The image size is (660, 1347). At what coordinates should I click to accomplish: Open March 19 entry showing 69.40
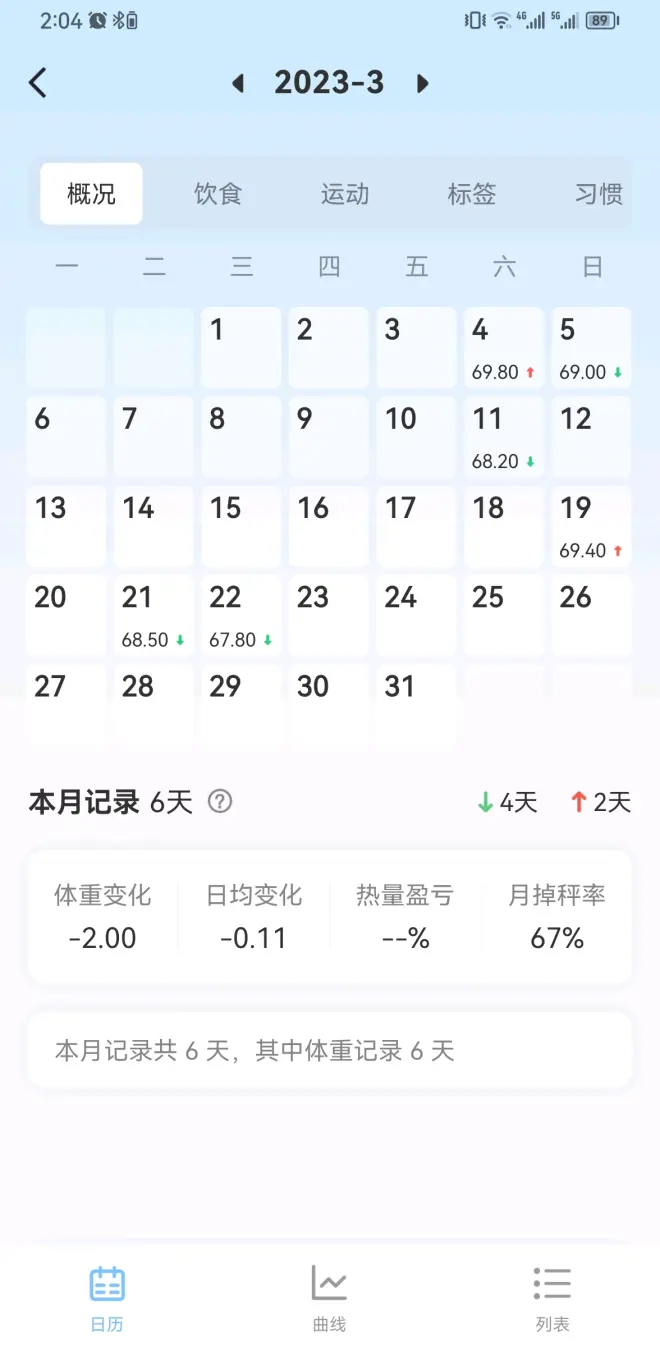(591, 527)
